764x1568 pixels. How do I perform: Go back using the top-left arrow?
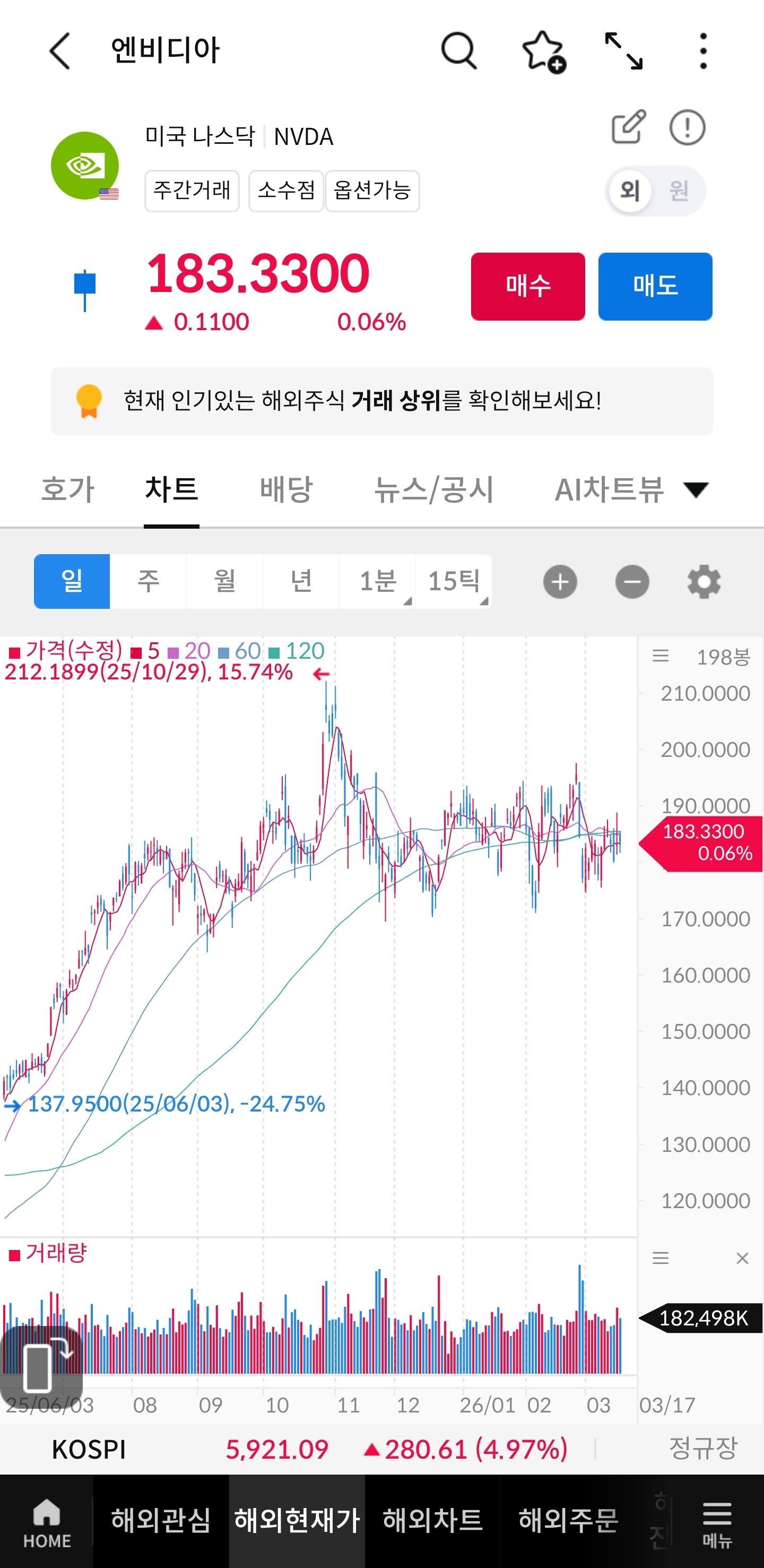[59, 51]
